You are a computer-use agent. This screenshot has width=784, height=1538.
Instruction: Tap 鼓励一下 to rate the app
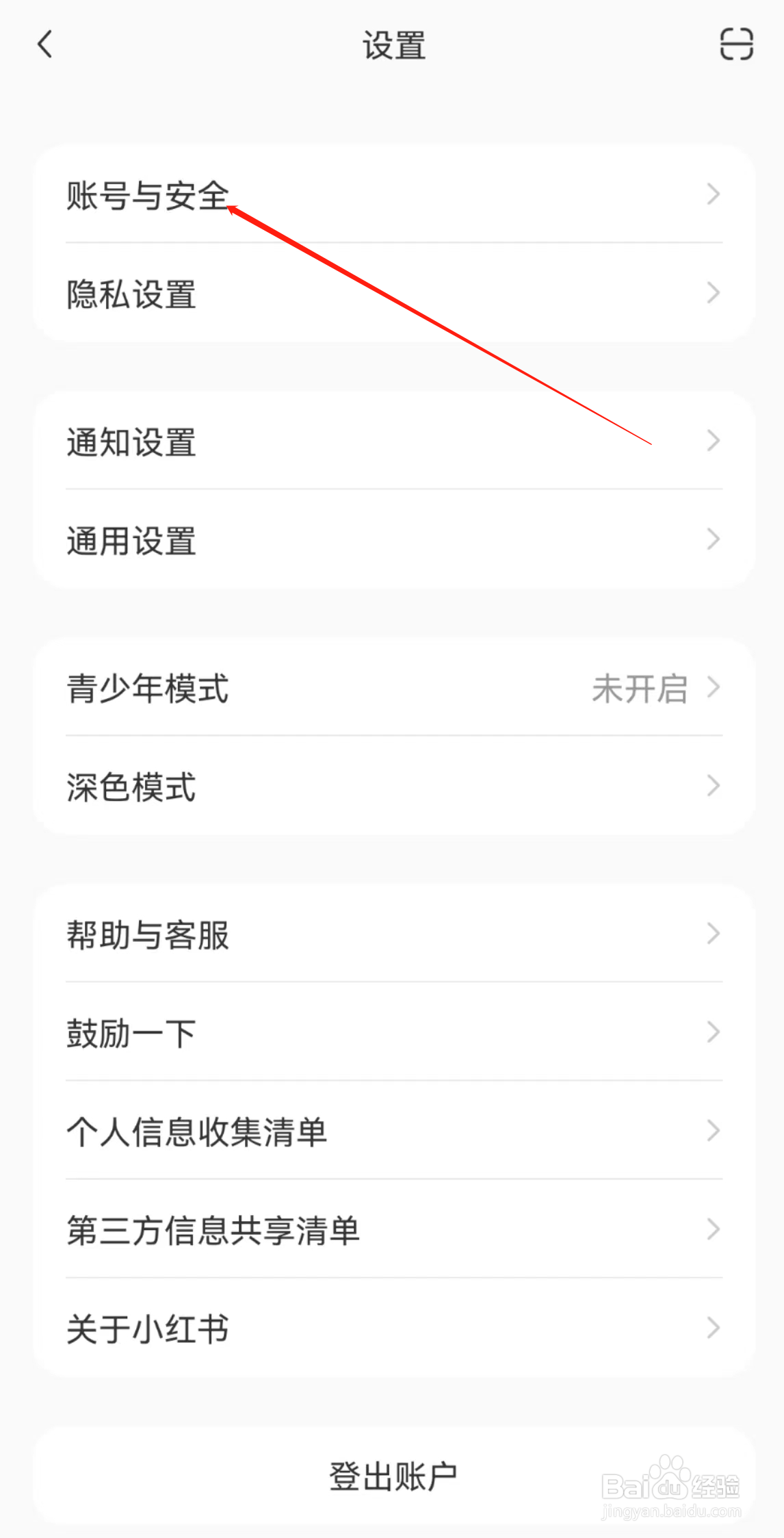(x=131, y=1034)
